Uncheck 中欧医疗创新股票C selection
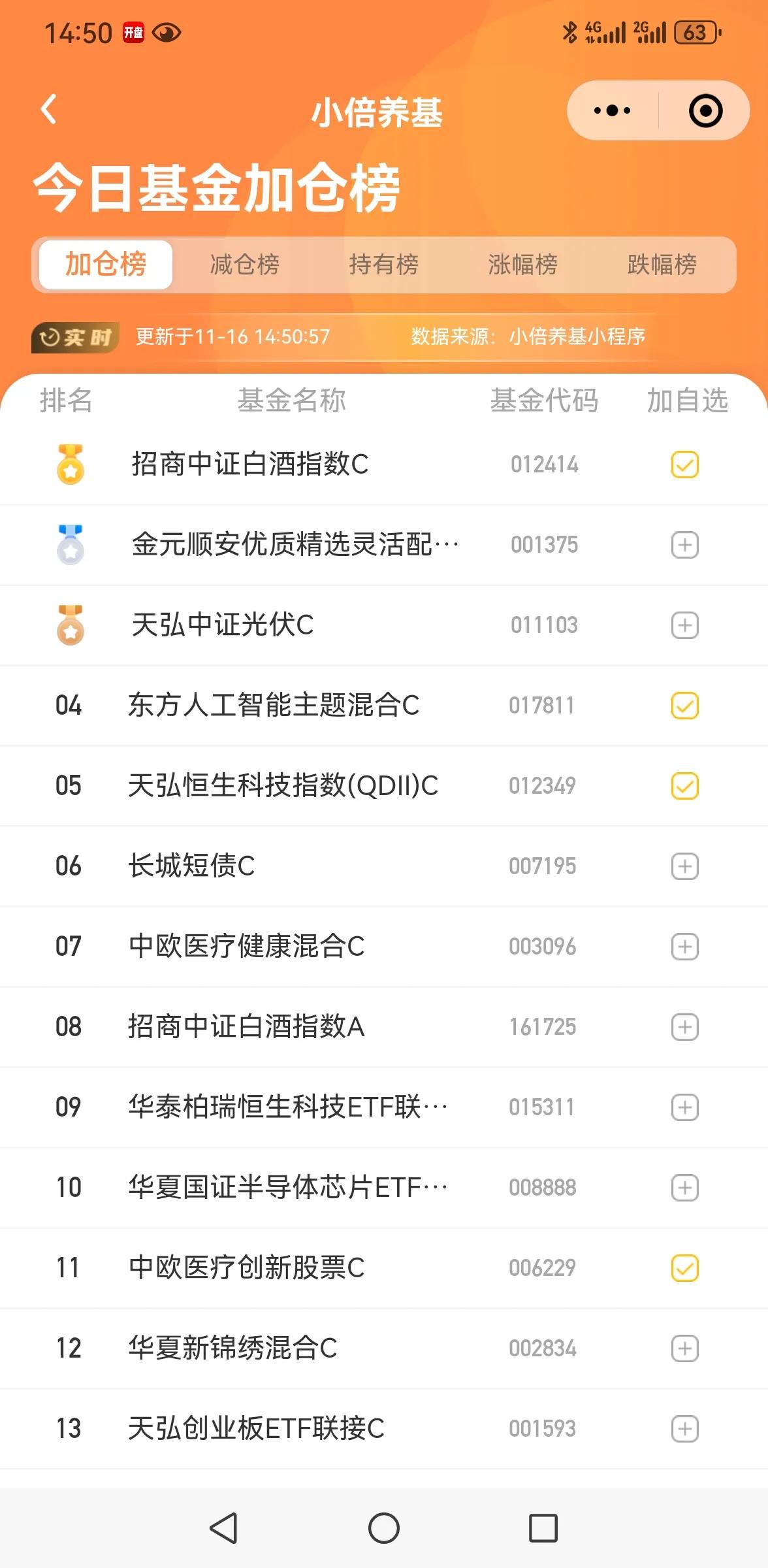This screenshot has width=768, height=1568. (685, 1268)
